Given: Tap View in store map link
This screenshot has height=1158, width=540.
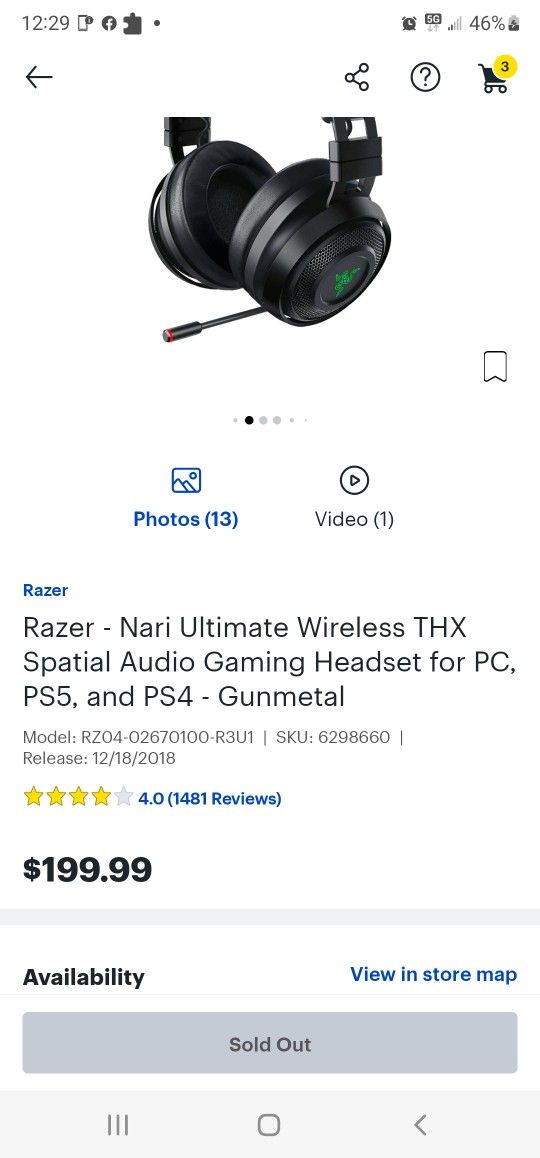Looking at the screenshot, I should tap(434, 974).
